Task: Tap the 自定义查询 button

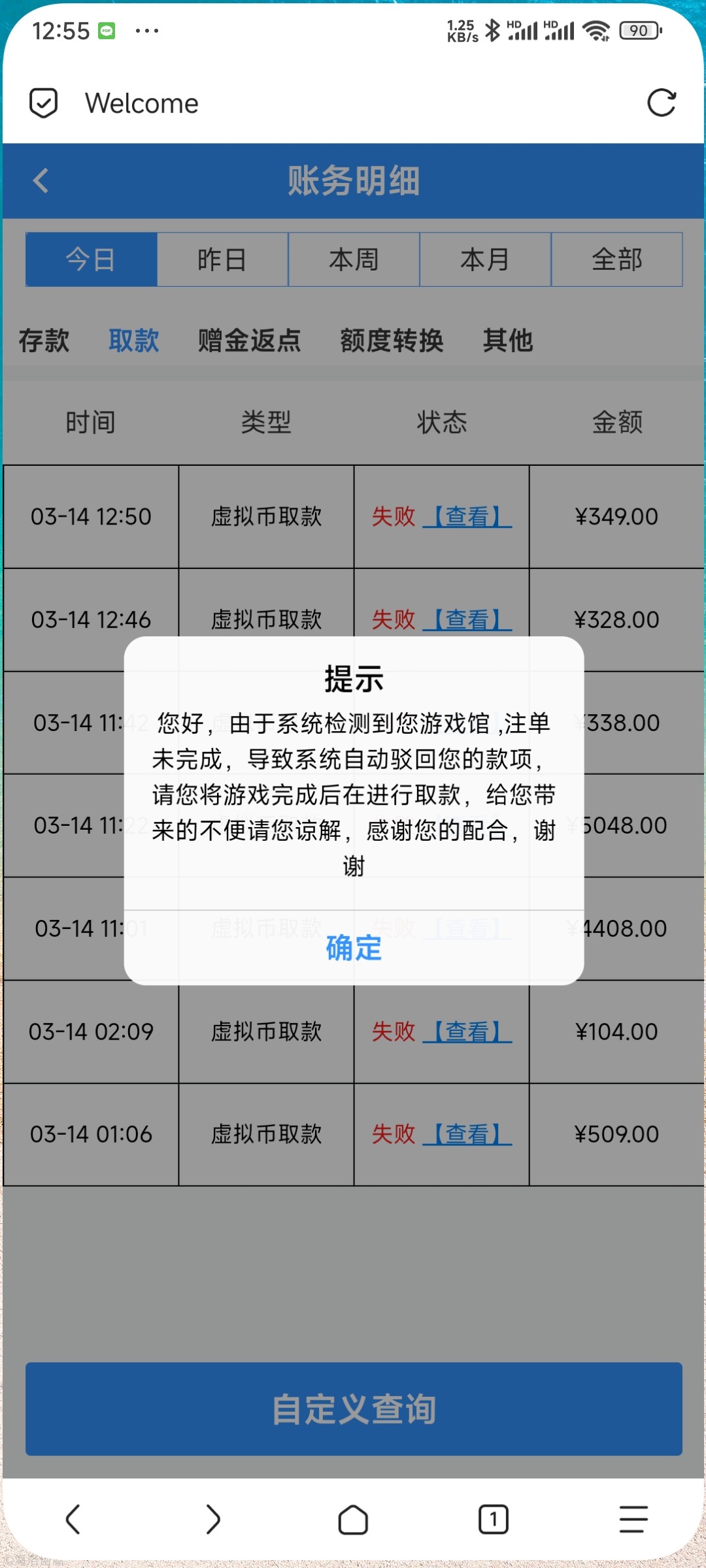Action: click(353, 1410)
